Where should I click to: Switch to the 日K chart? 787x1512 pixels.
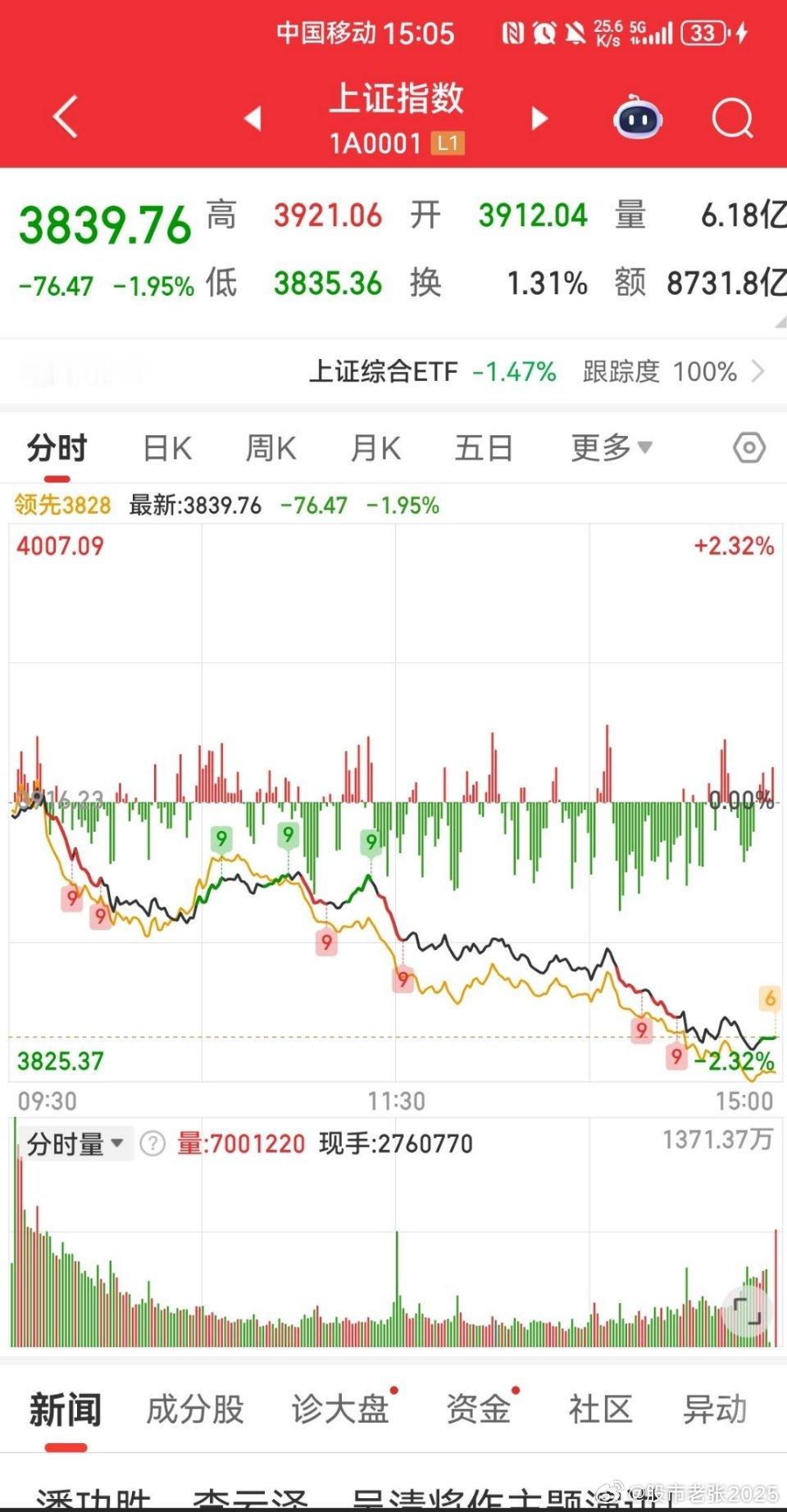[x=167, y=448]
